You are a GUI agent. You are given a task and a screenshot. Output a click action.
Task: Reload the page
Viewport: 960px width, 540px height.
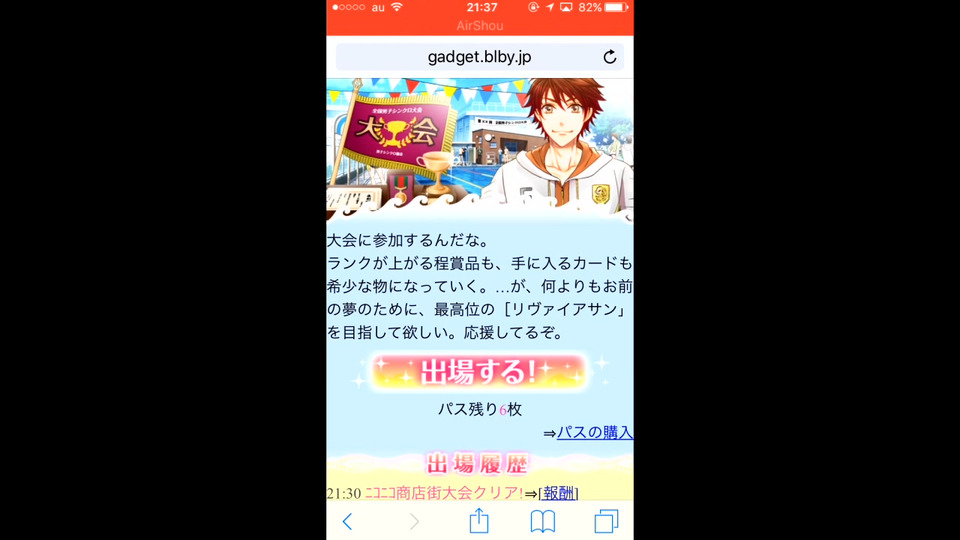(x=610, y=57)
